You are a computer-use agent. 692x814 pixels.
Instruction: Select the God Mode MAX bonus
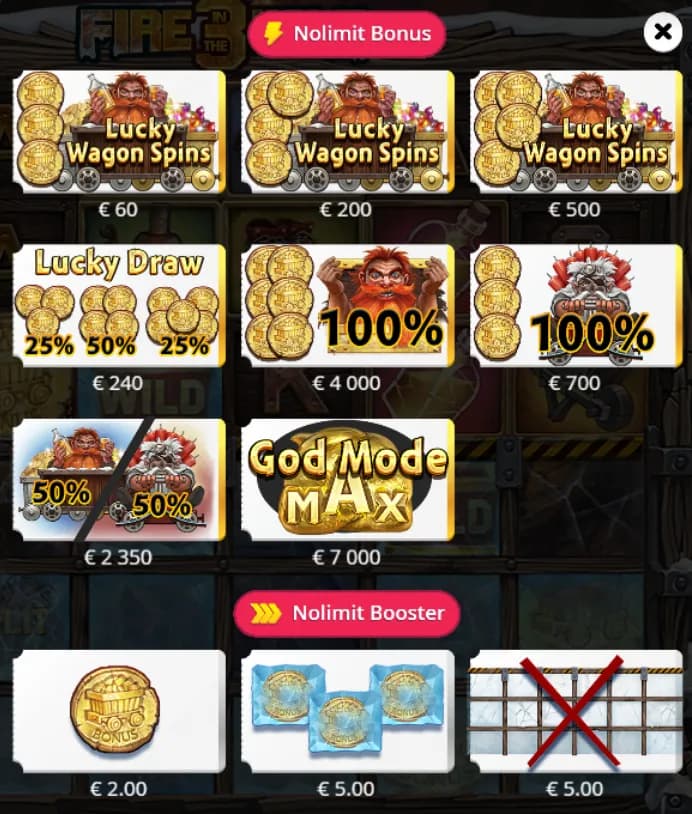click(347, 480)
